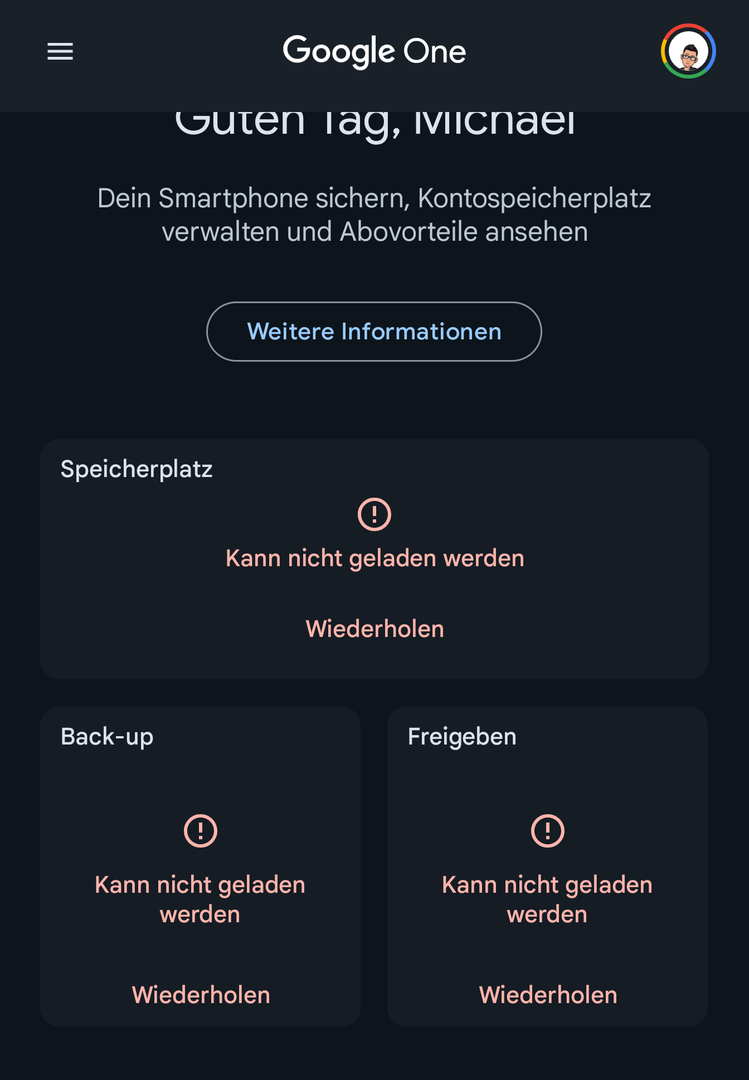Image resolution: width=749 pixels, height=1080 pixels.
Task: Retry loading the Freigeben card
Action: (548, 995)
